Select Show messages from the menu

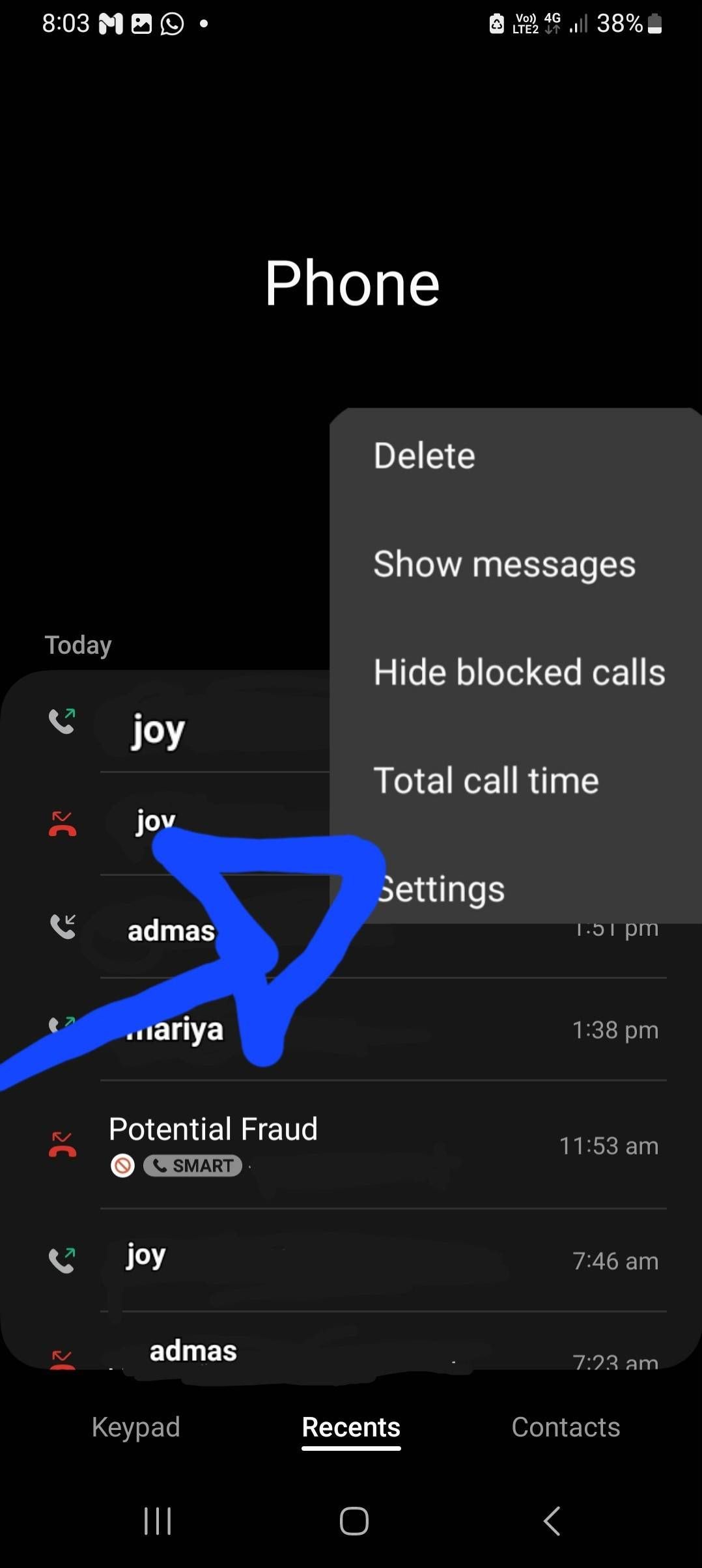coord(504,564)
